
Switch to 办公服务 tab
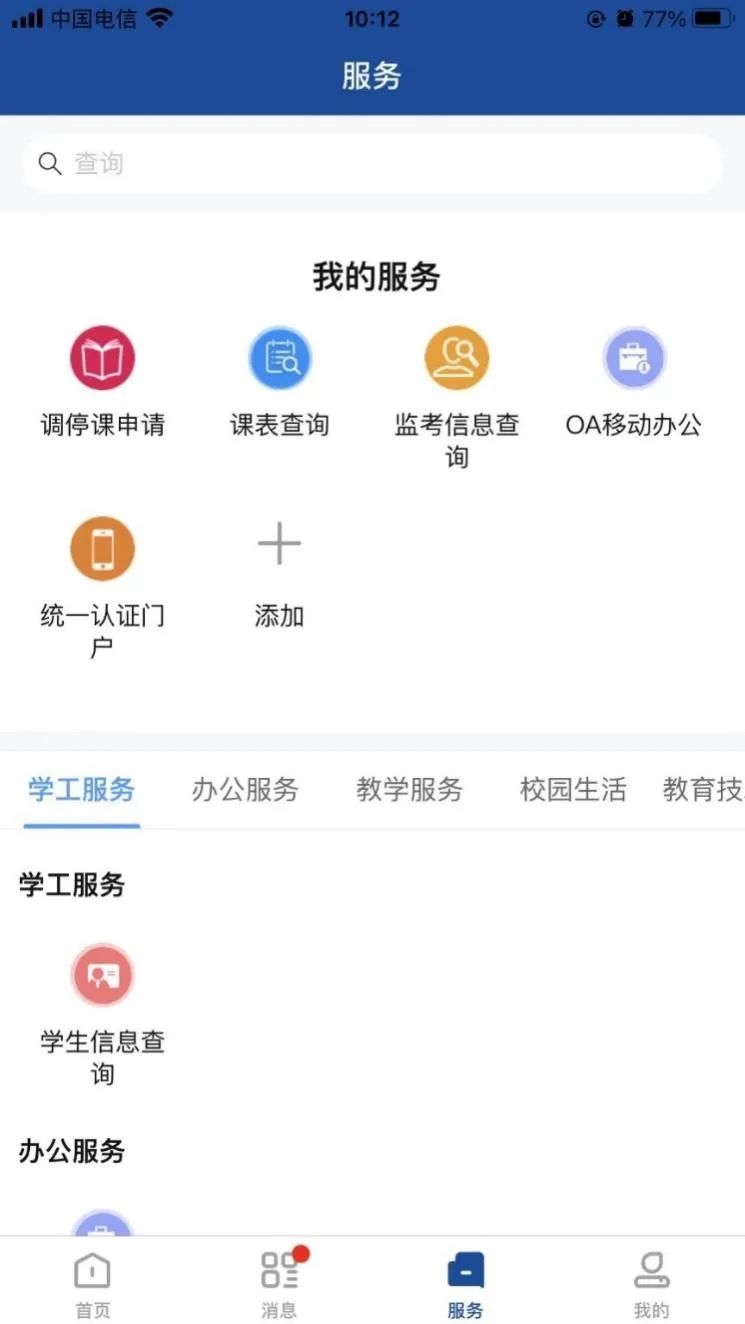(245, 790)
